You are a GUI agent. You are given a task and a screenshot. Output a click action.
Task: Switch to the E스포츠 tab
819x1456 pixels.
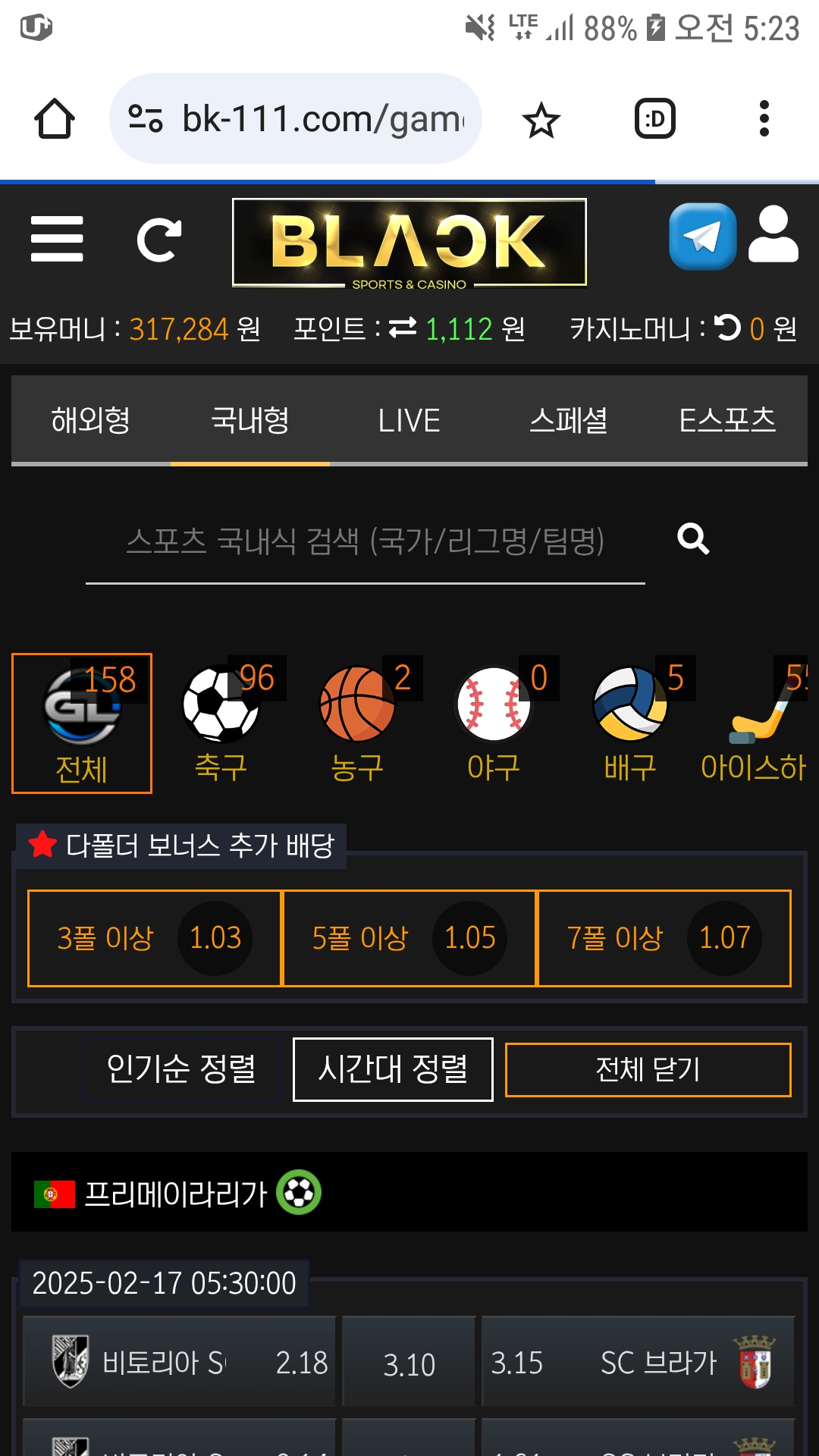(727, 420)
